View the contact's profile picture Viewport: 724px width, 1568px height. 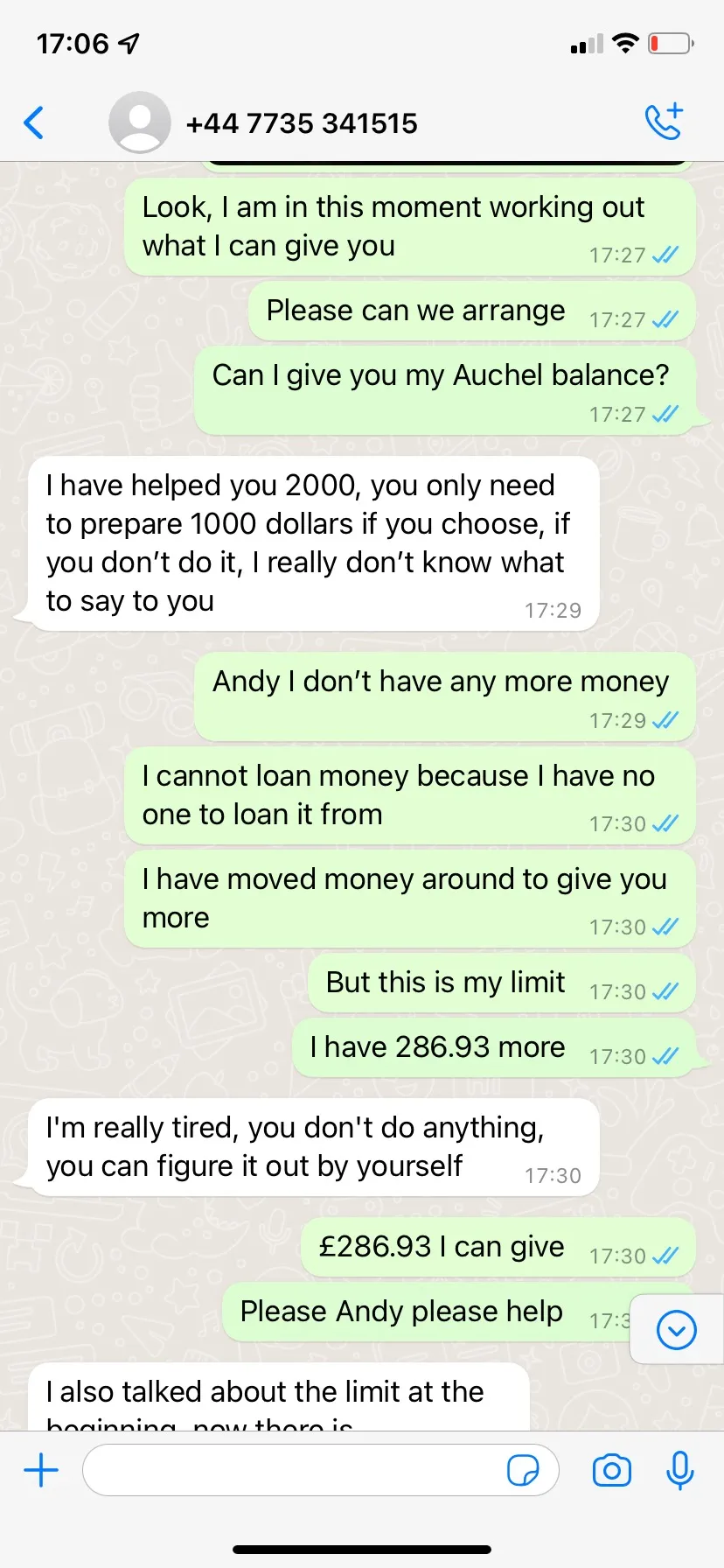click(x=140, y=122)
